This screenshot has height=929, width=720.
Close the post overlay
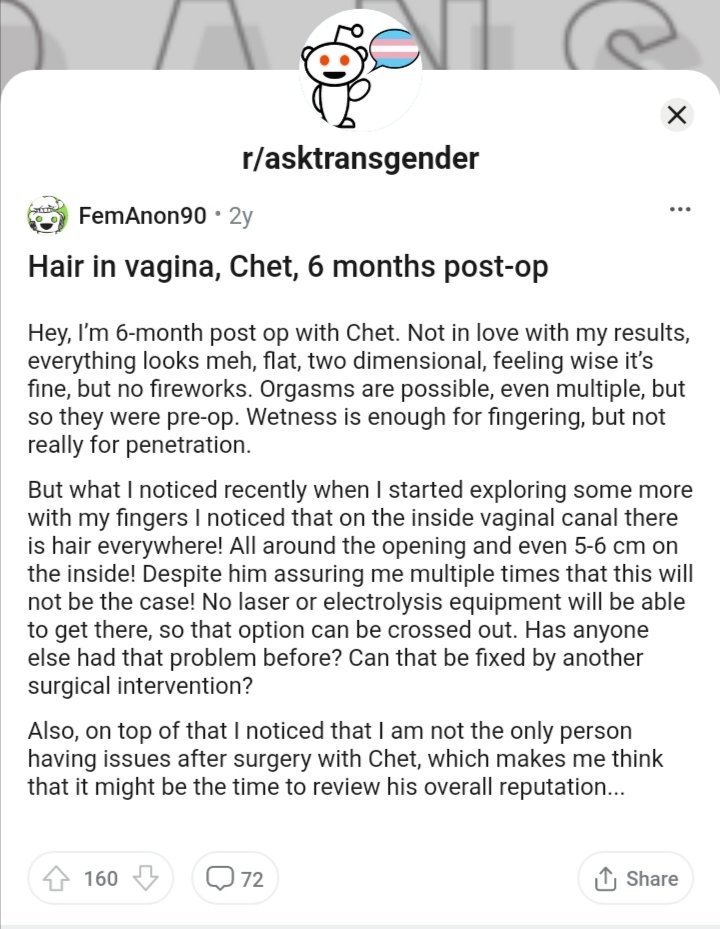pos(677,115)
